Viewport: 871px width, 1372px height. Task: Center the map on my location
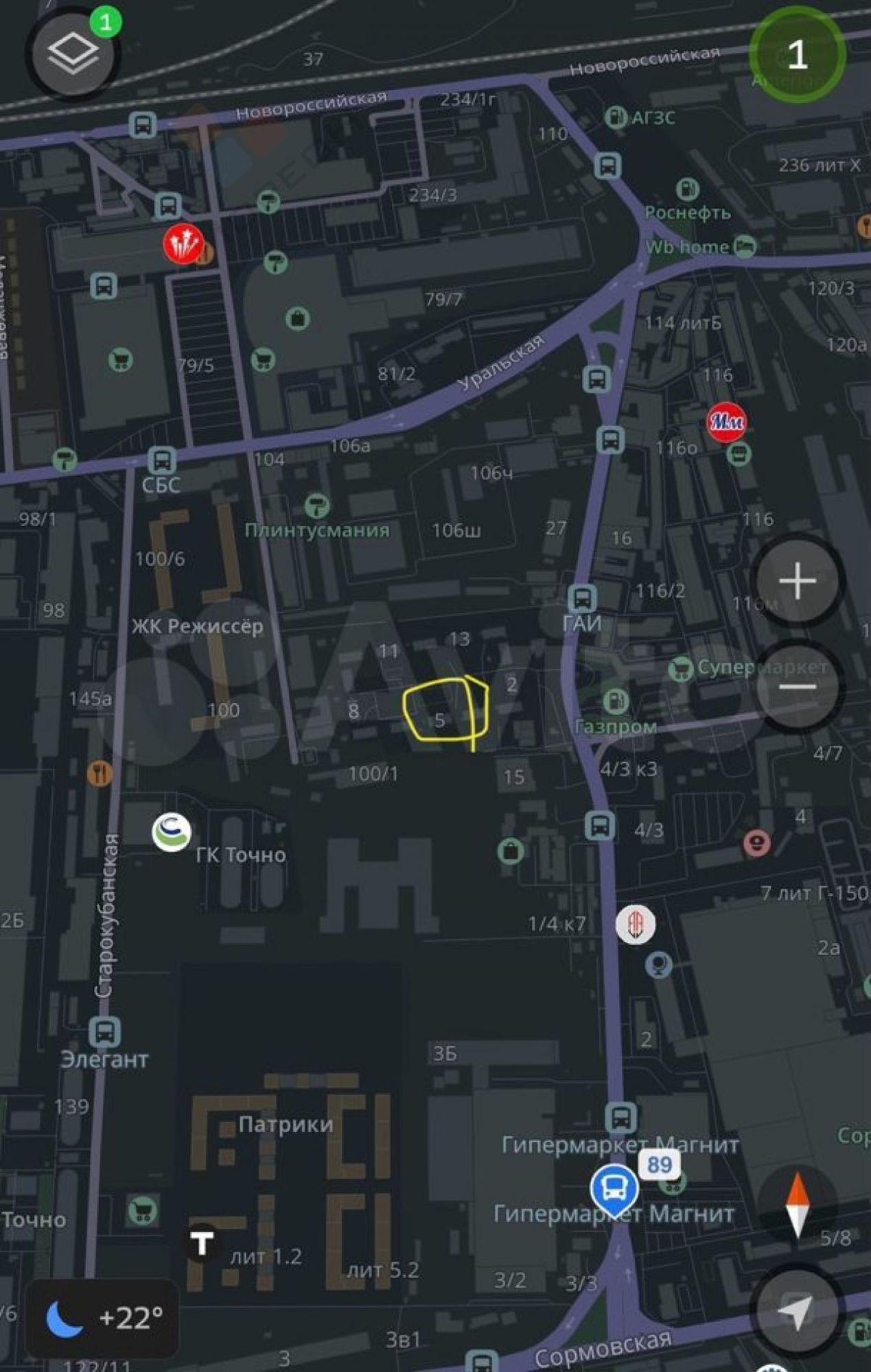pyautogui.click(x=797, y=1311)
